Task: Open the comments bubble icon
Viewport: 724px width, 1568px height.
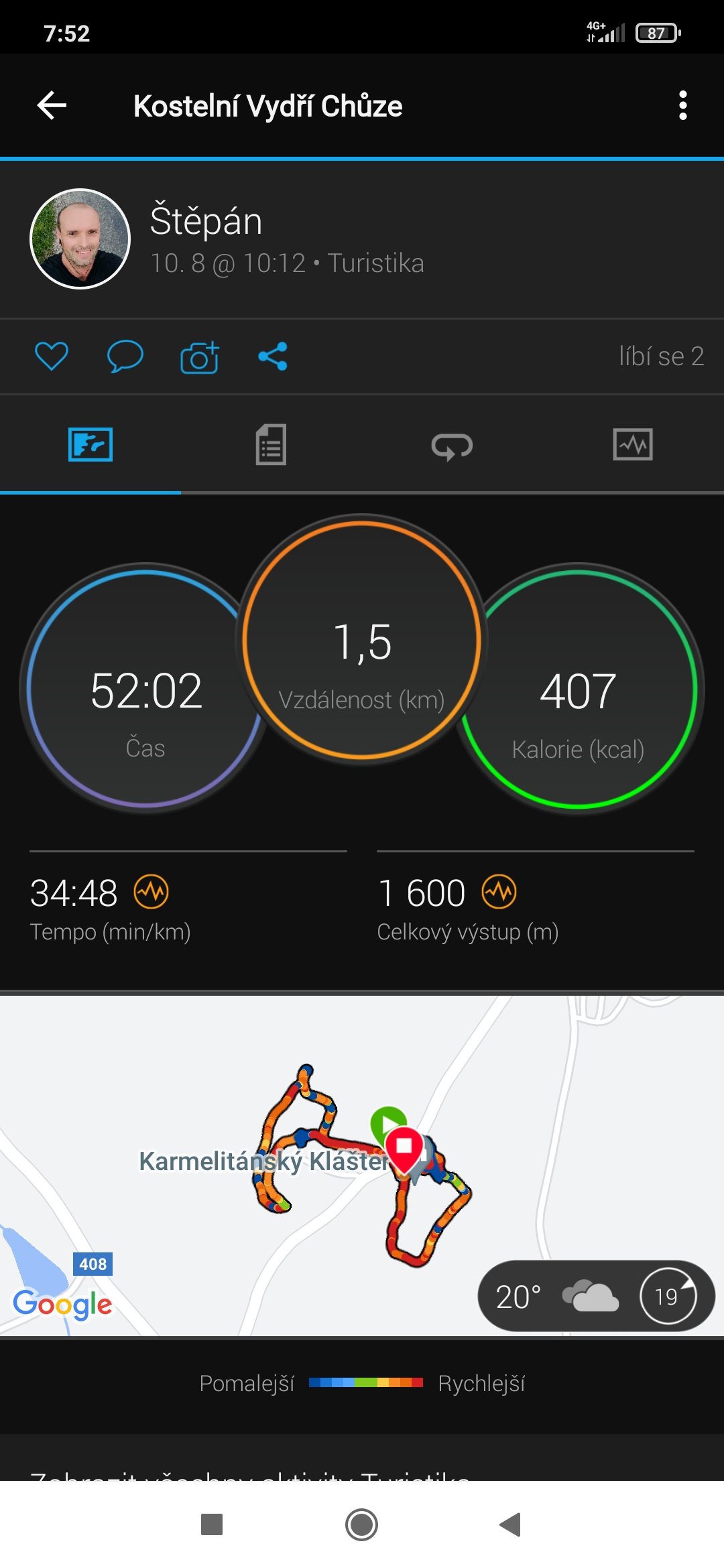Action: click(125, 356)
